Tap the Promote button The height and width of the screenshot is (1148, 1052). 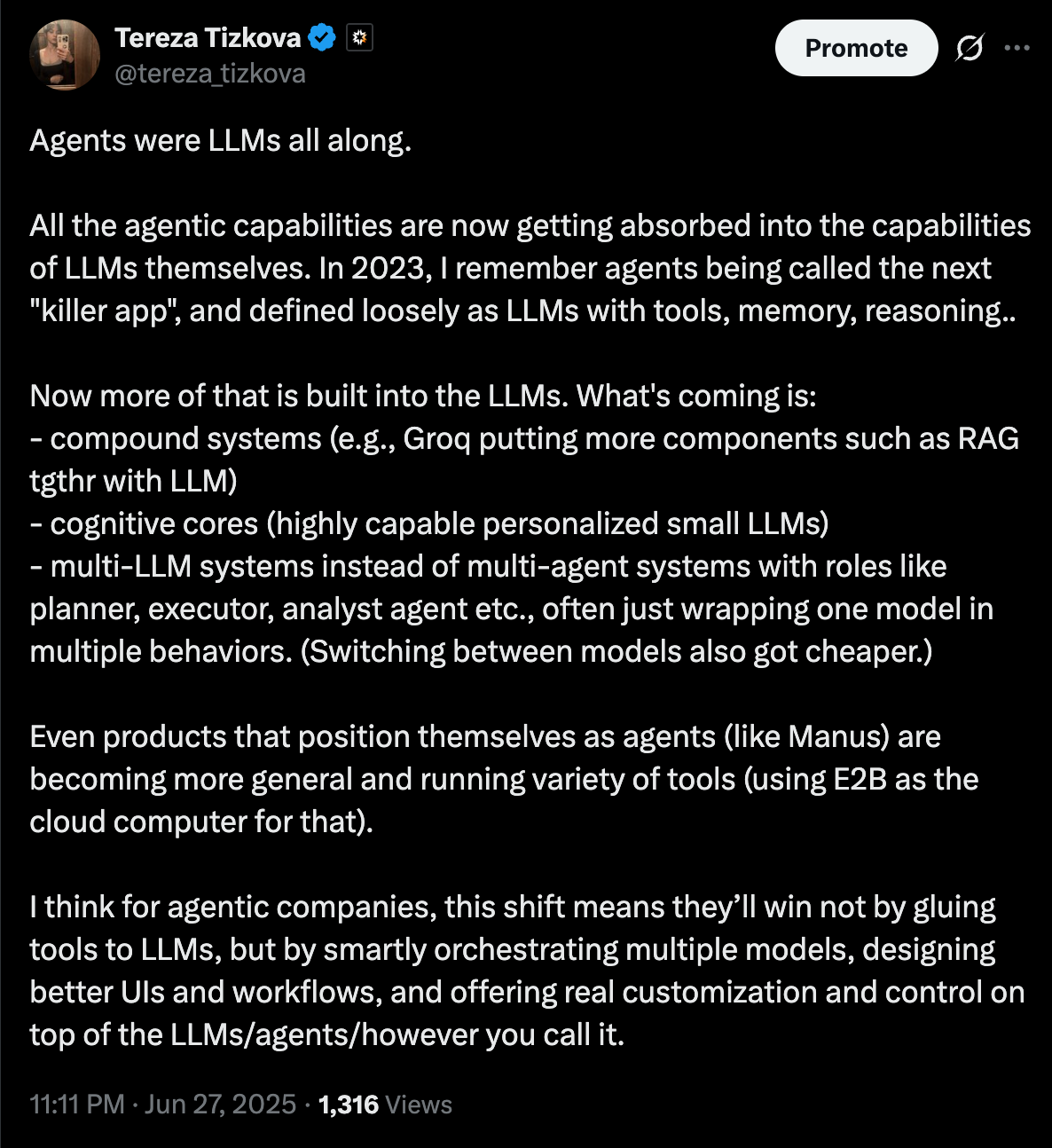856,48
